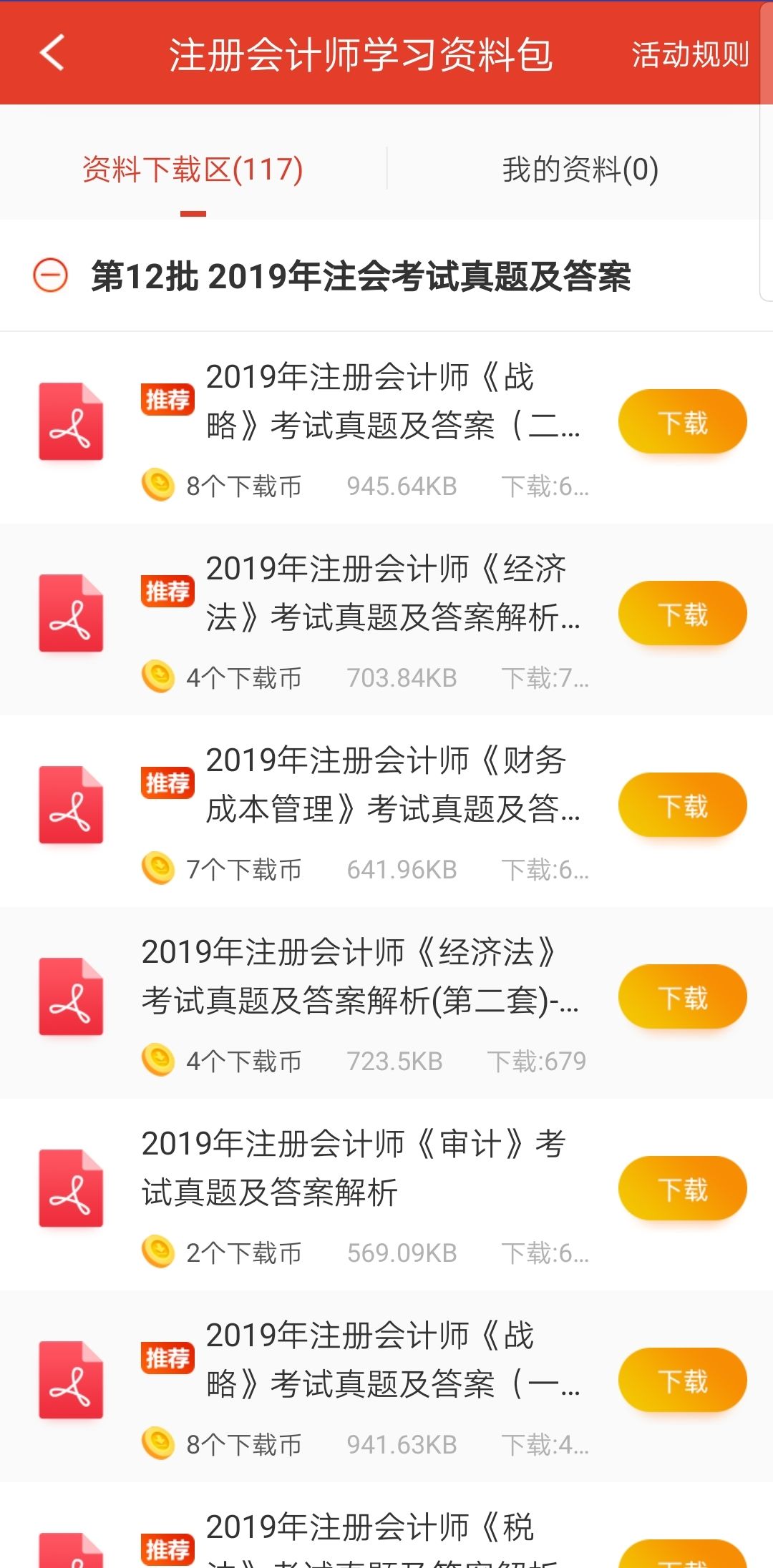The image size is (773, 1568).
Task: Download 《审计》考试真题及答案解析 file
Action: point(682,1189)
